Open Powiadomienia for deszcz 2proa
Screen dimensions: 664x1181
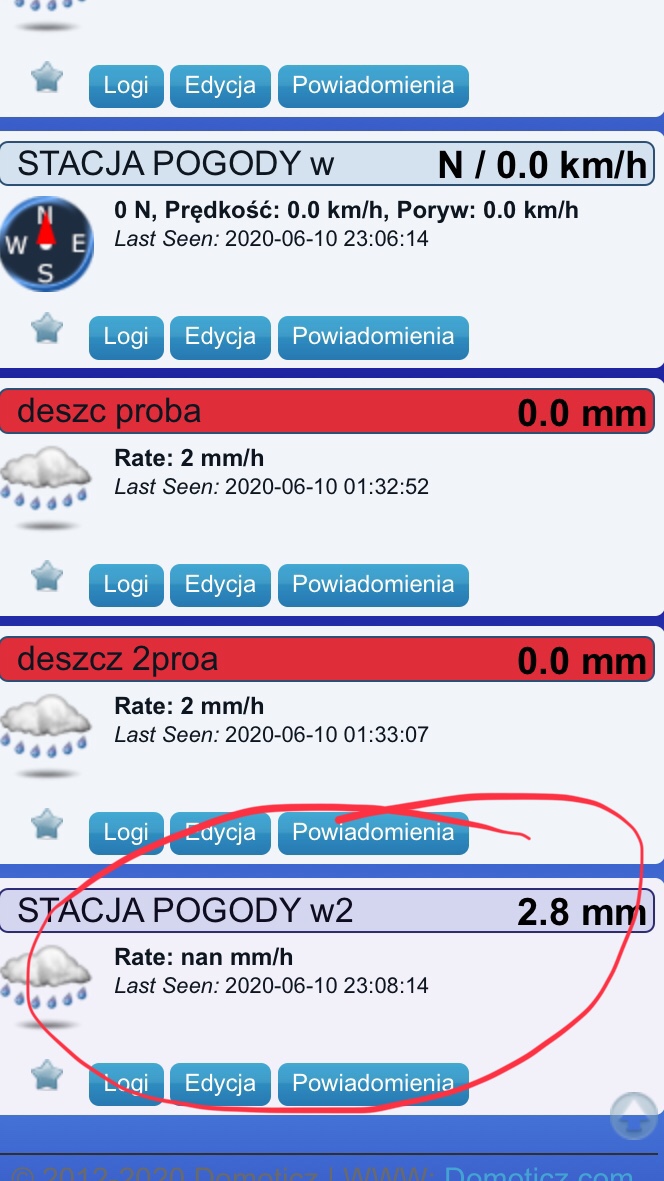[x=373, y=833]
